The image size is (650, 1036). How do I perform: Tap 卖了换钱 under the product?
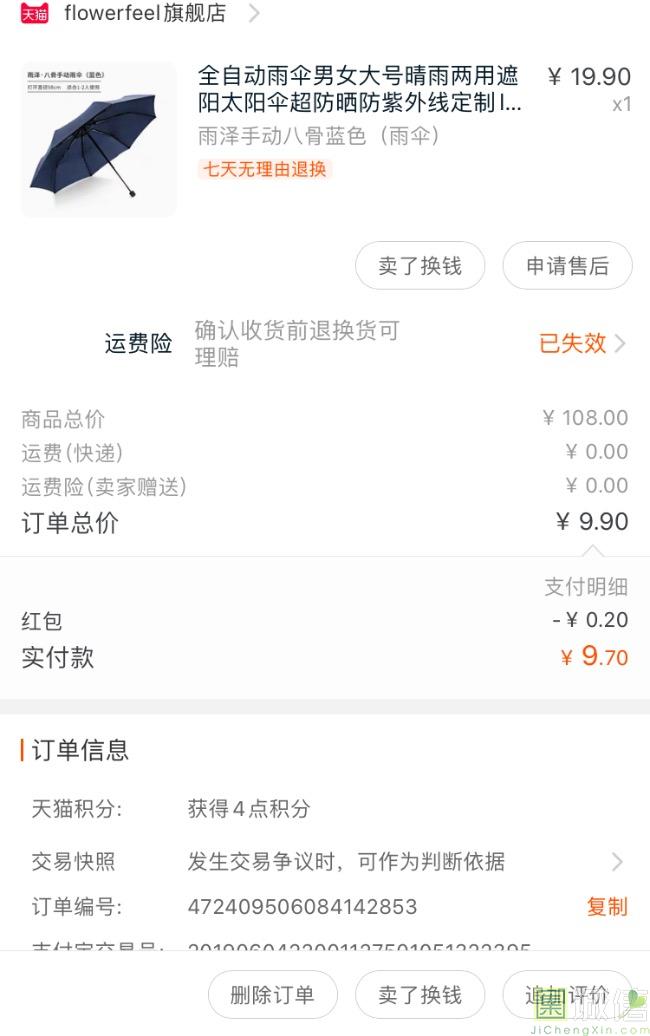pos(420,266)
